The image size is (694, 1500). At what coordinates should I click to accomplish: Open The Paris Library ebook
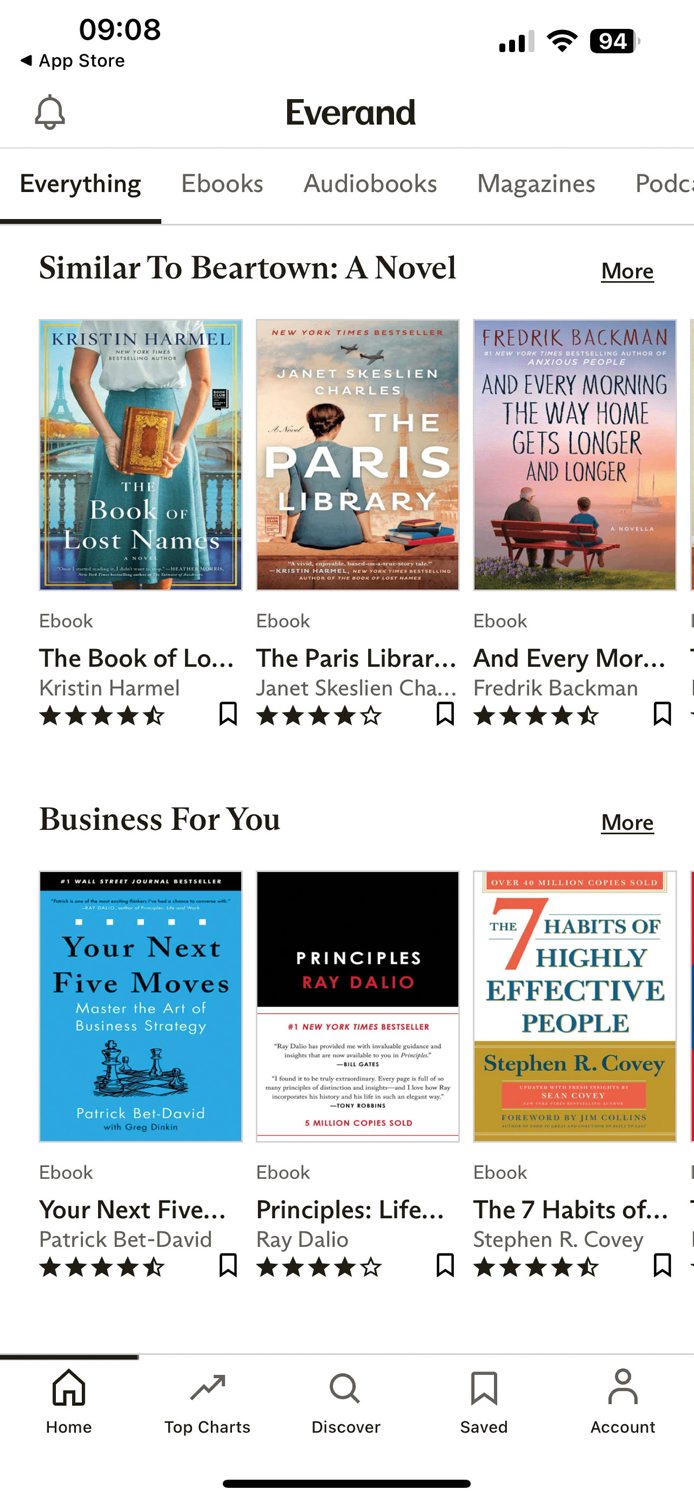pos(357,455)
